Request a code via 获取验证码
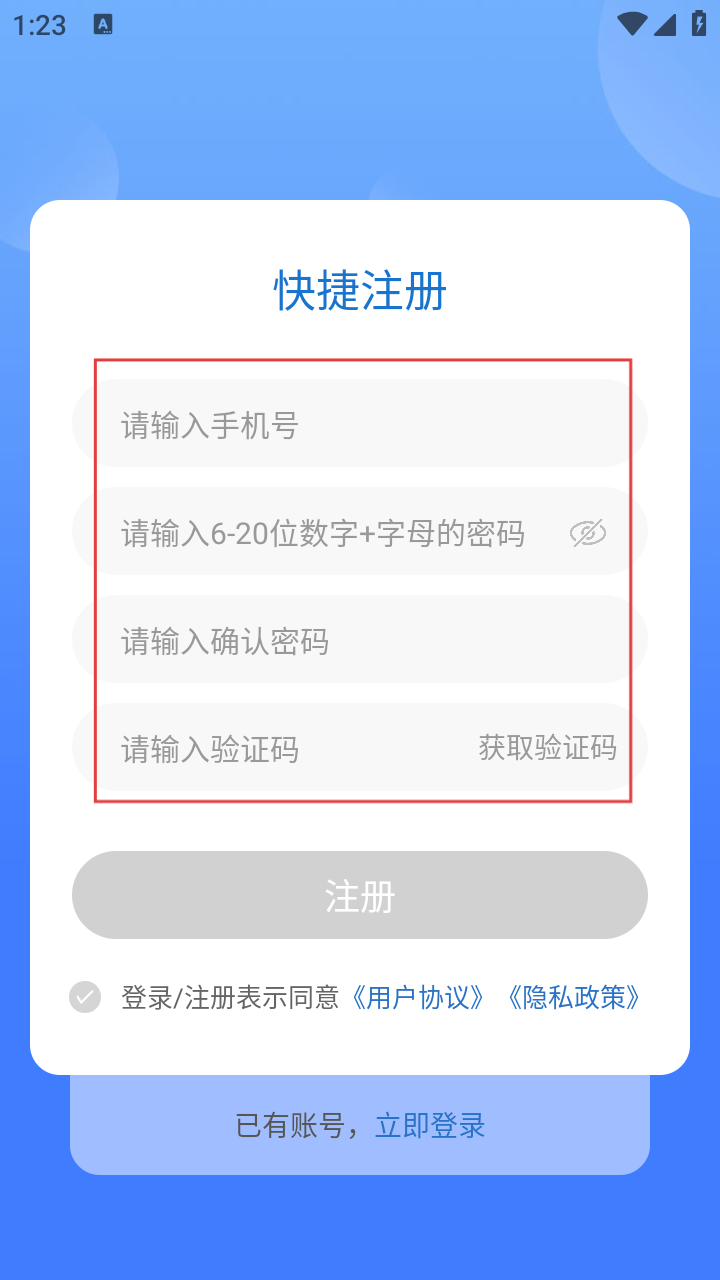720x1280 pixels. coord(547,747)
